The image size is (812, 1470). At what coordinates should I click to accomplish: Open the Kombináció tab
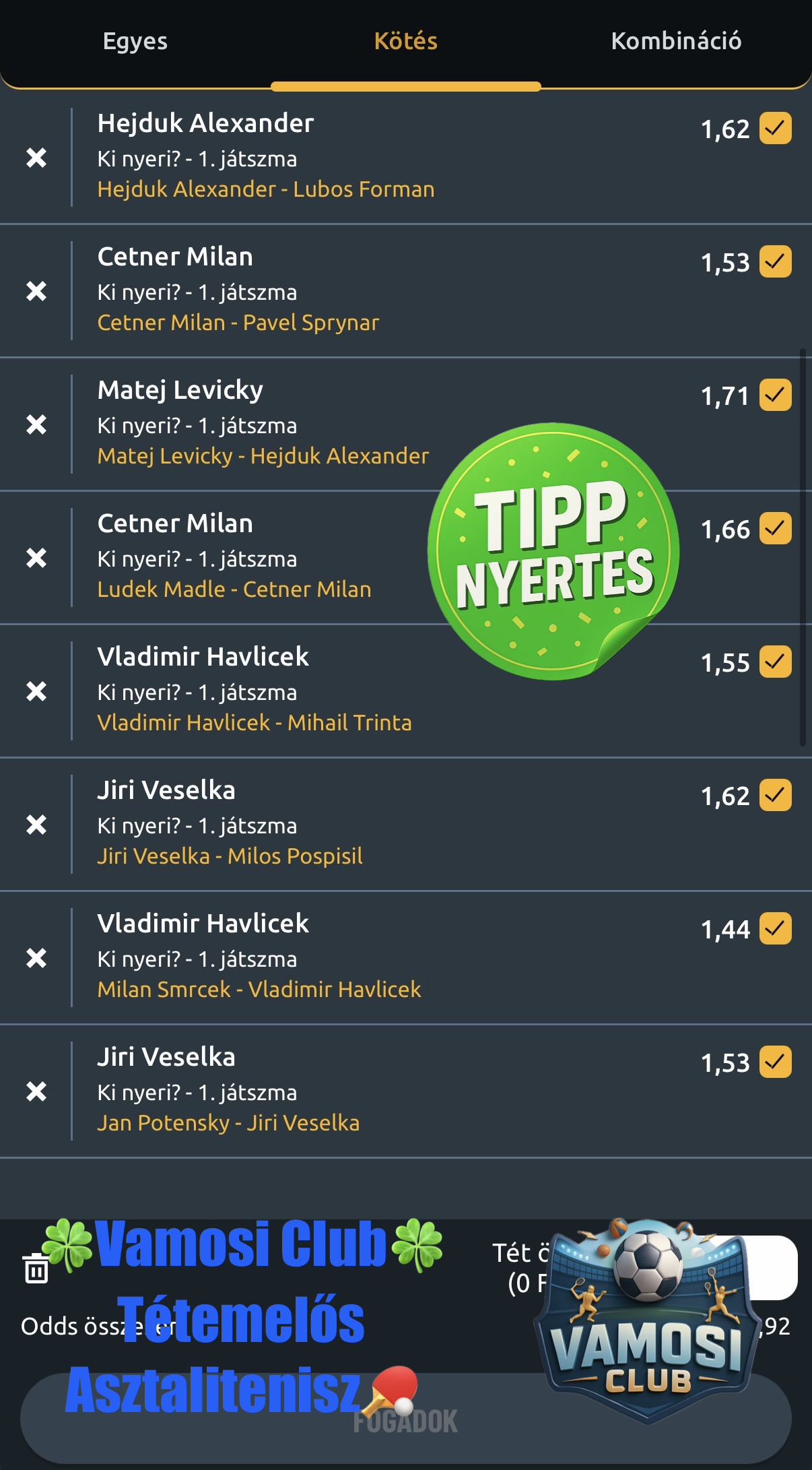(x=676, y=42)
